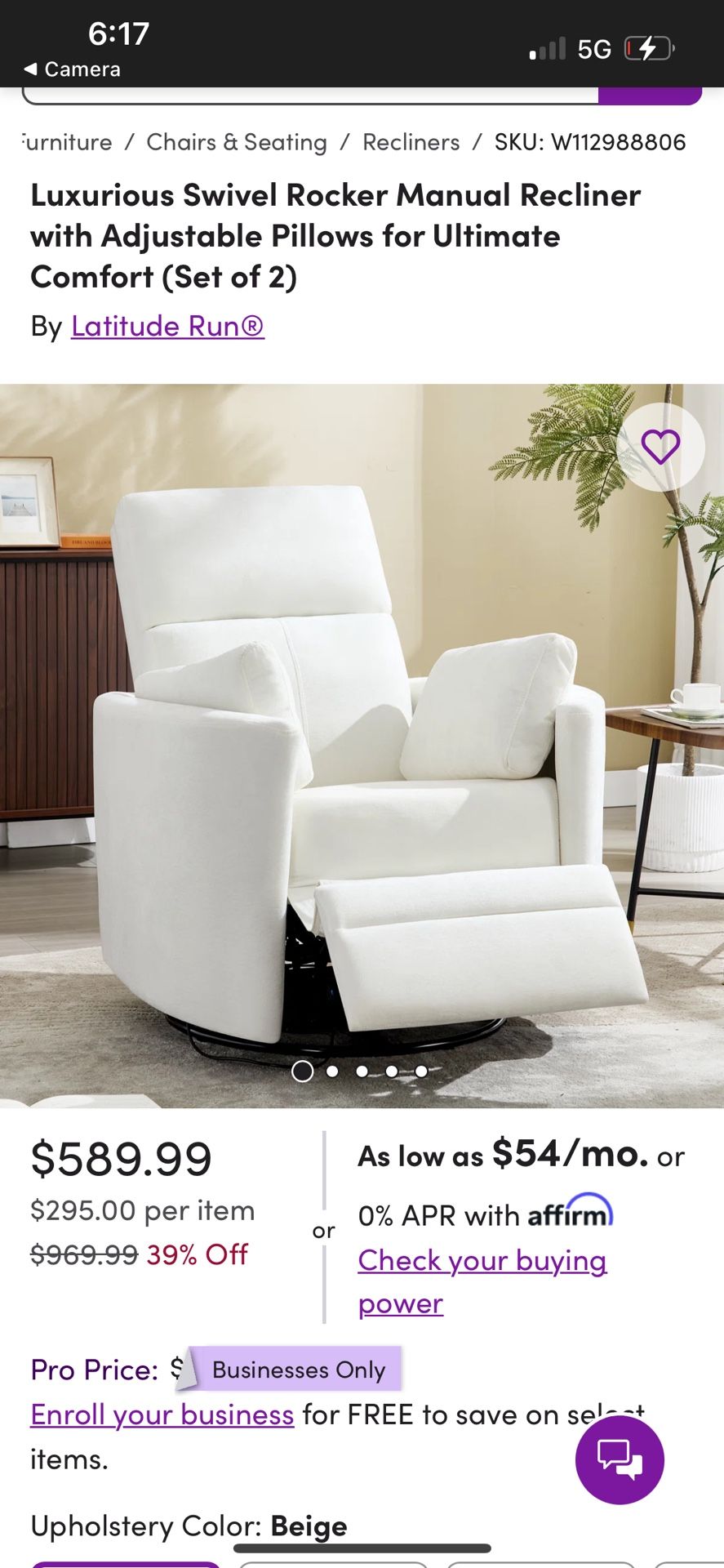The image size is (724, 1568).
Task: Select the last carousel dot
Action: [x=420, y=1071]
